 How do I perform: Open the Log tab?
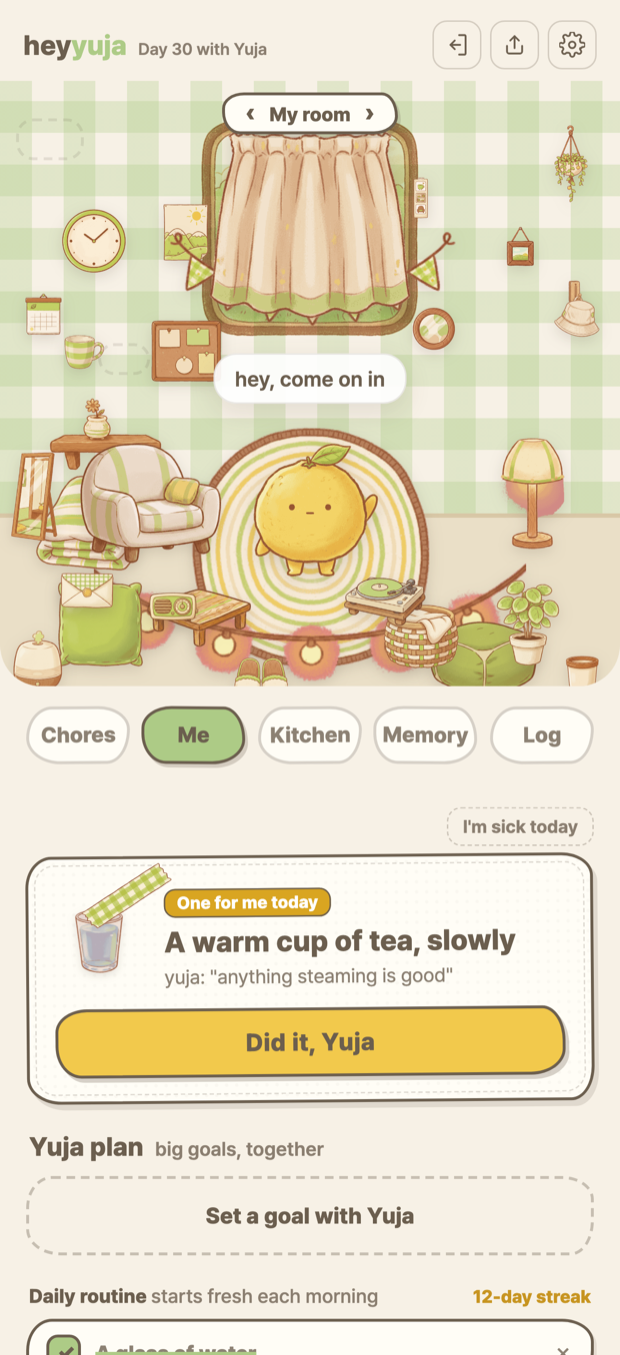[x=542, y=735]
